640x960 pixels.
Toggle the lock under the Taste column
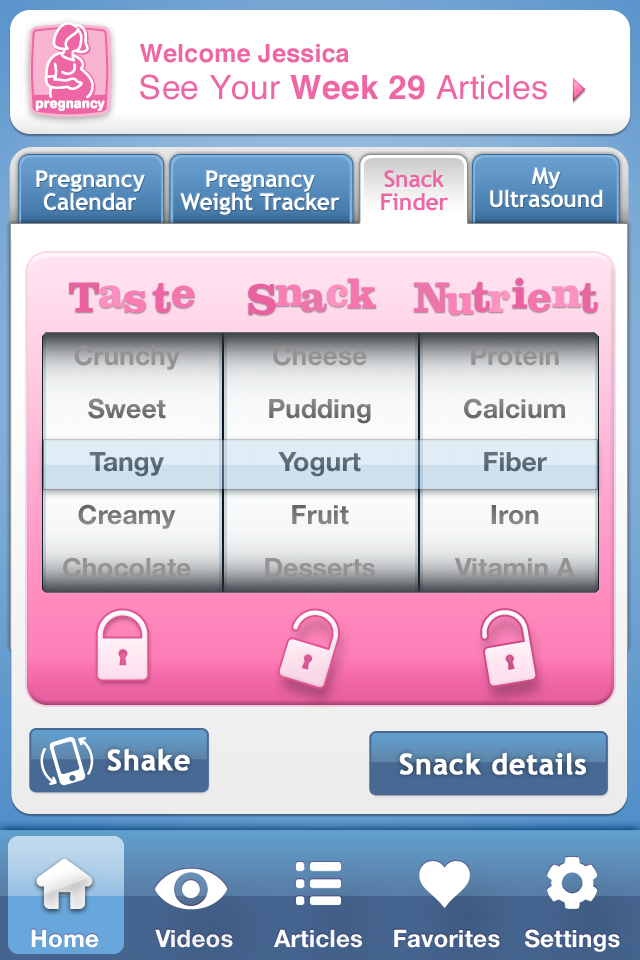pyautogui.click(x=123, y=647)
